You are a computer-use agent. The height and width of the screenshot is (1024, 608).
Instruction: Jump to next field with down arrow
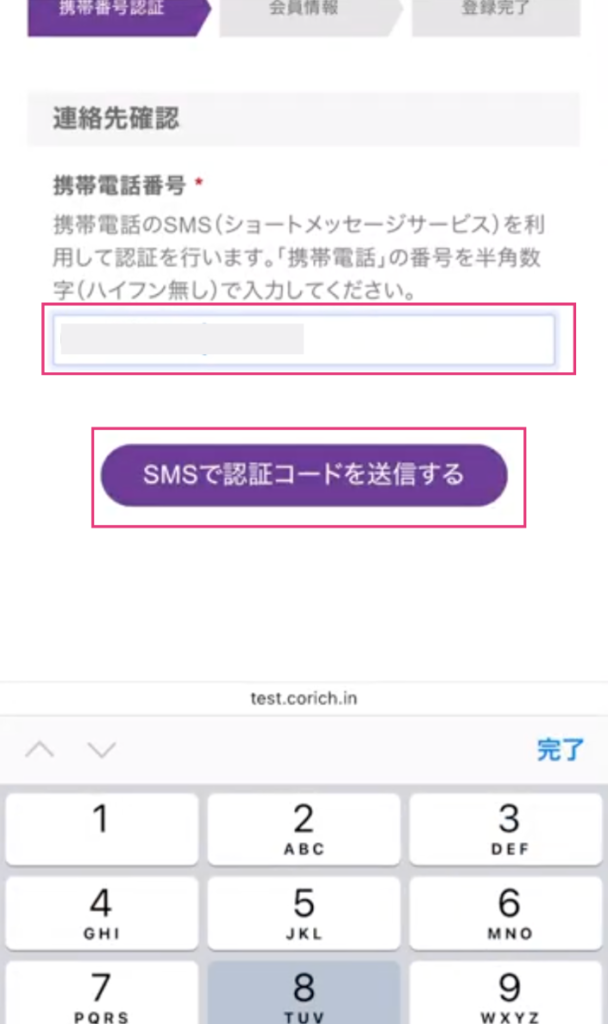[x=101, y=750]
